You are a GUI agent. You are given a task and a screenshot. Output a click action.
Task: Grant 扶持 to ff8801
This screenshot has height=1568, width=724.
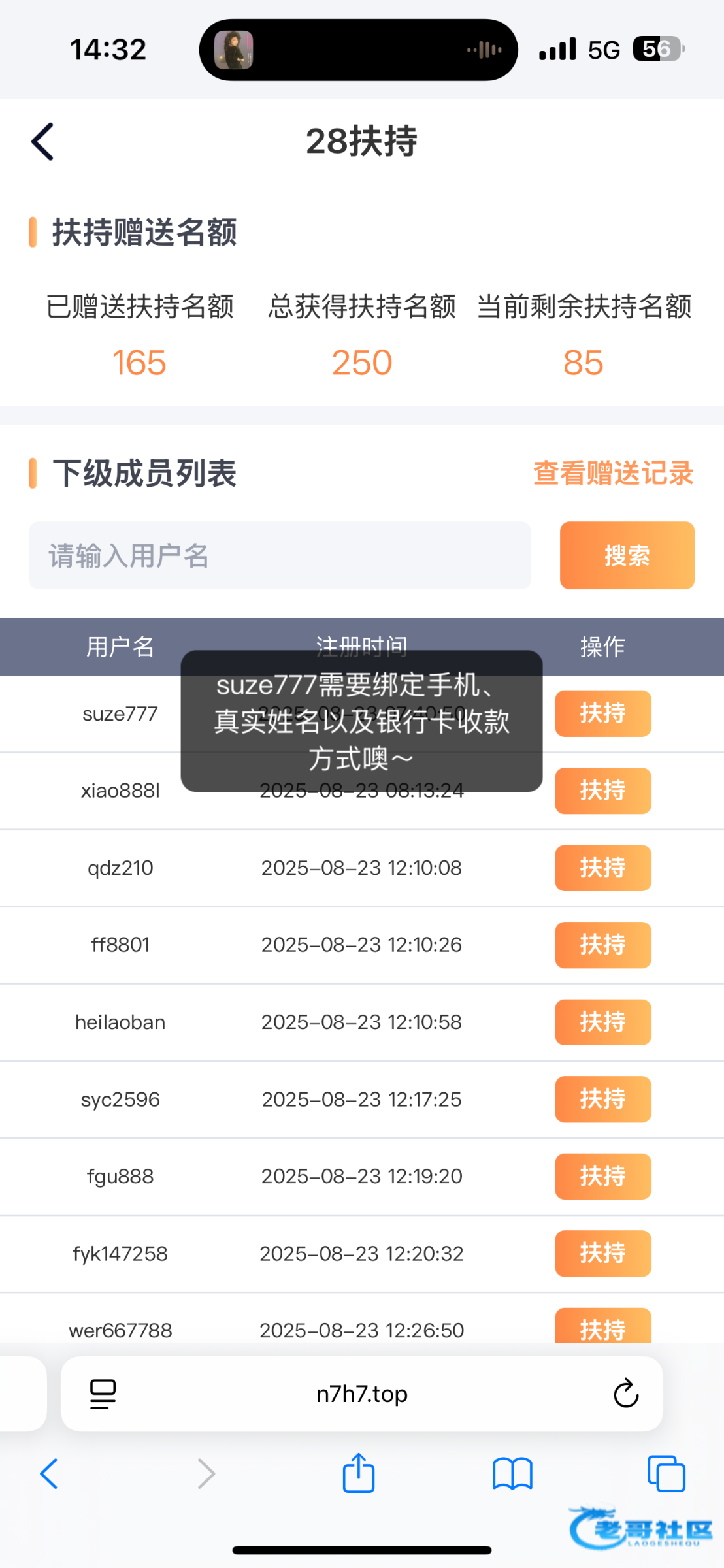pyautogui.click(x=603, y=945)
